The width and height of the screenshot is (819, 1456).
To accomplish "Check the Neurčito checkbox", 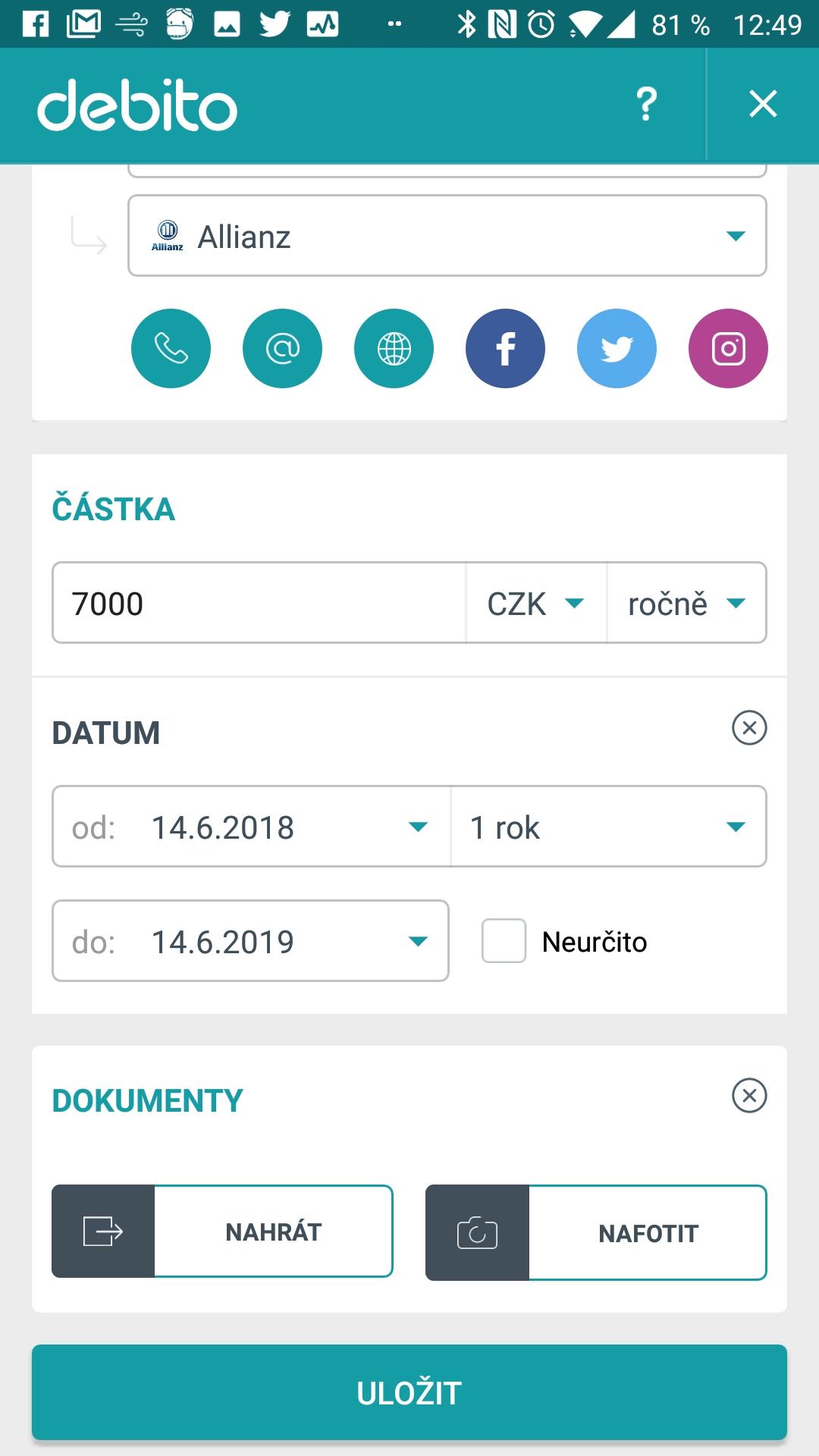I will pyautogui.click(x=504, y=941).
